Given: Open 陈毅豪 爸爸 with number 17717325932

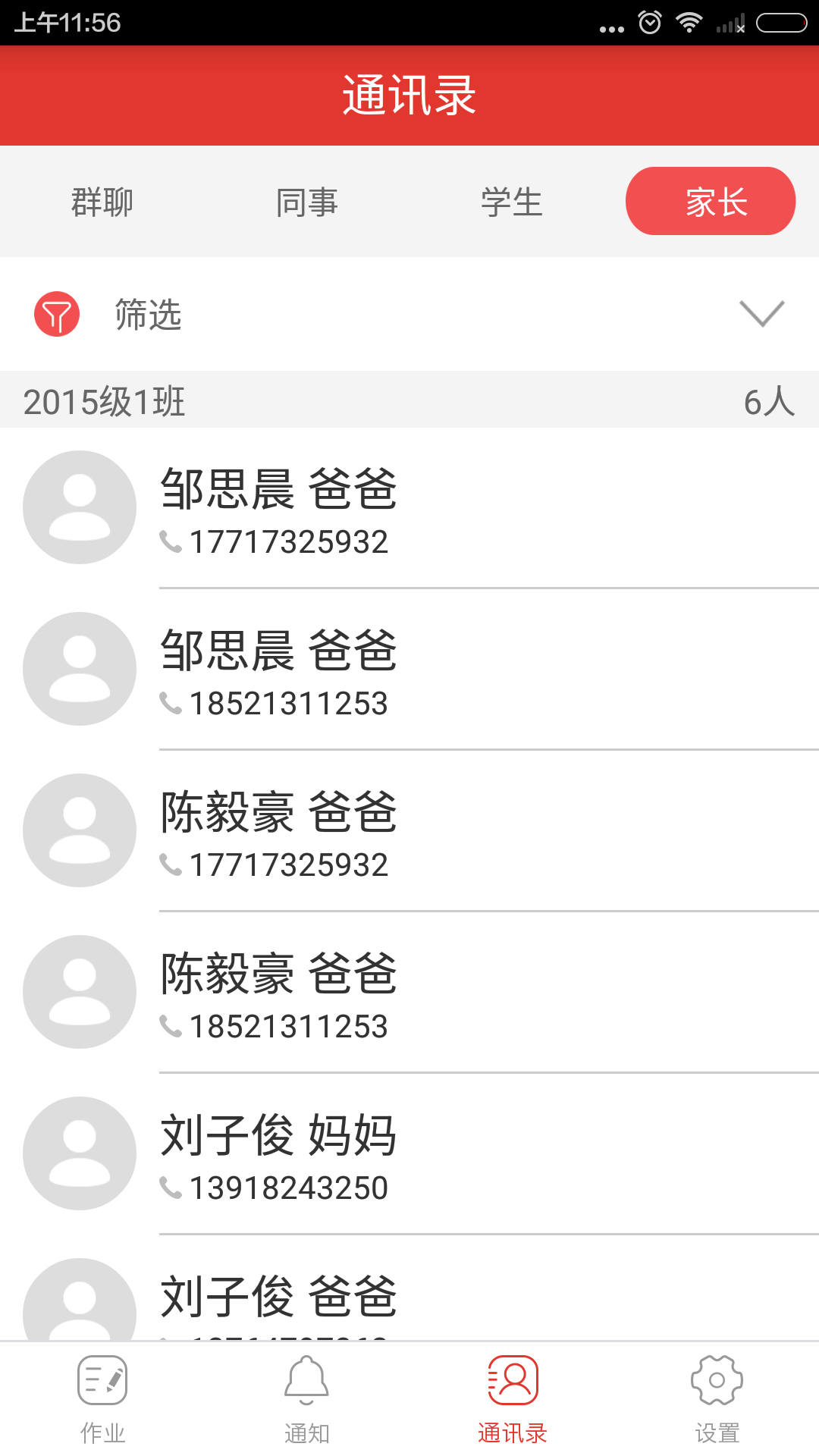Looking at the screenshot, I should pos(409,831).
